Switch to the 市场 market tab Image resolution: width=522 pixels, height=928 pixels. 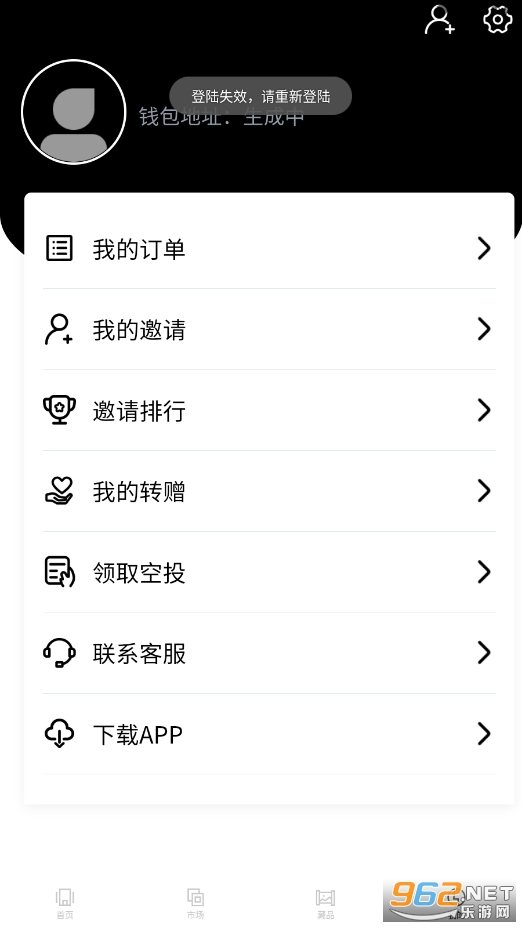coord(195,903)
